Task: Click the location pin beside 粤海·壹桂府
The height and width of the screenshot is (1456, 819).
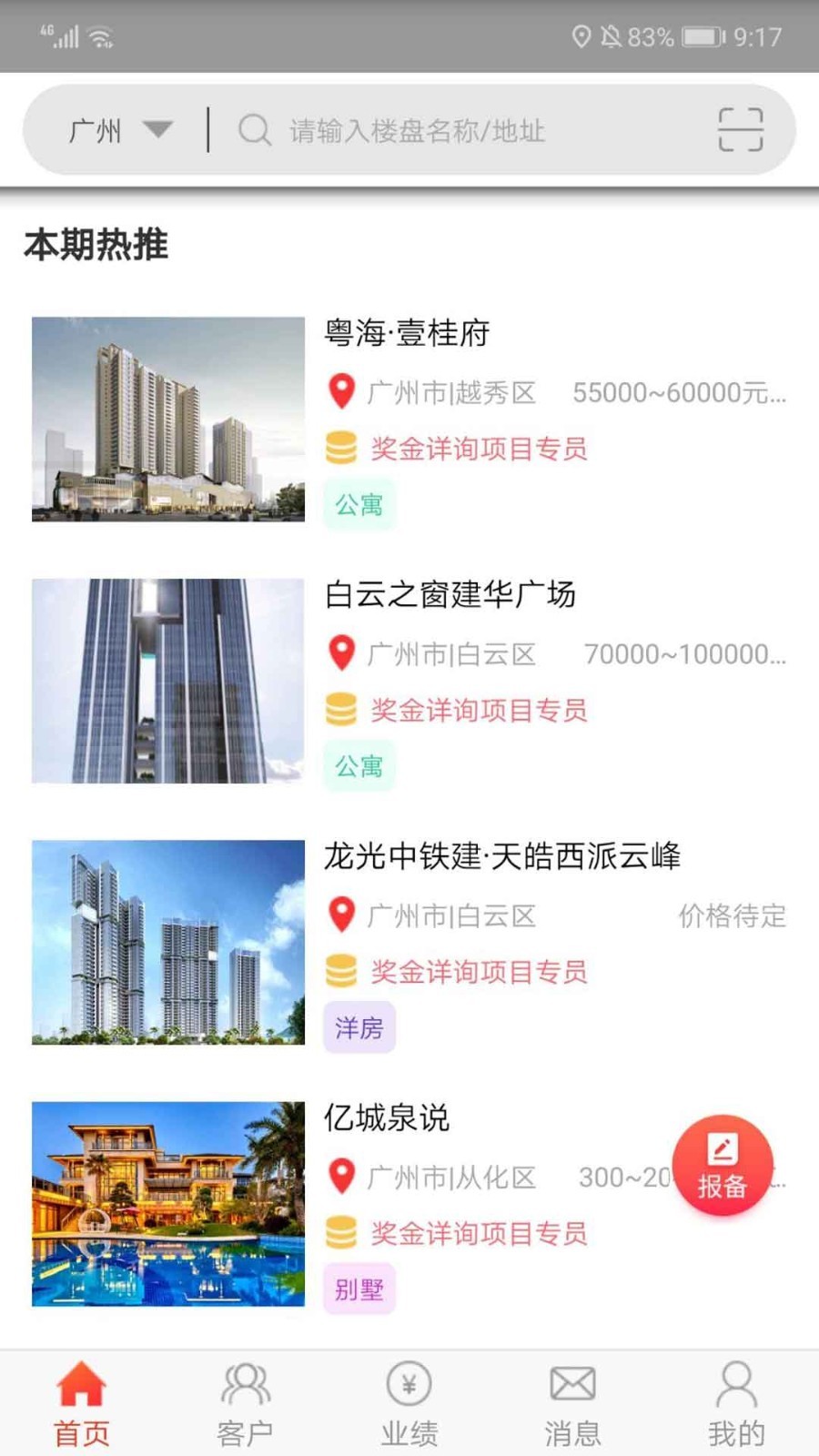Action: pyautogui.click(x=341, y=391)
